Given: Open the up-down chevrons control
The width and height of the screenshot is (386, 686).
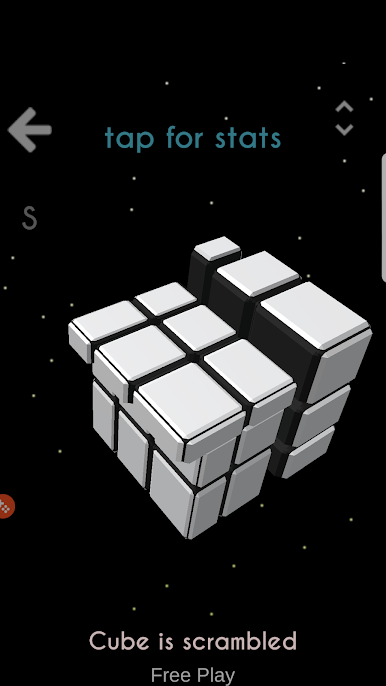Looking at the screenshot, I should point(344,118).
